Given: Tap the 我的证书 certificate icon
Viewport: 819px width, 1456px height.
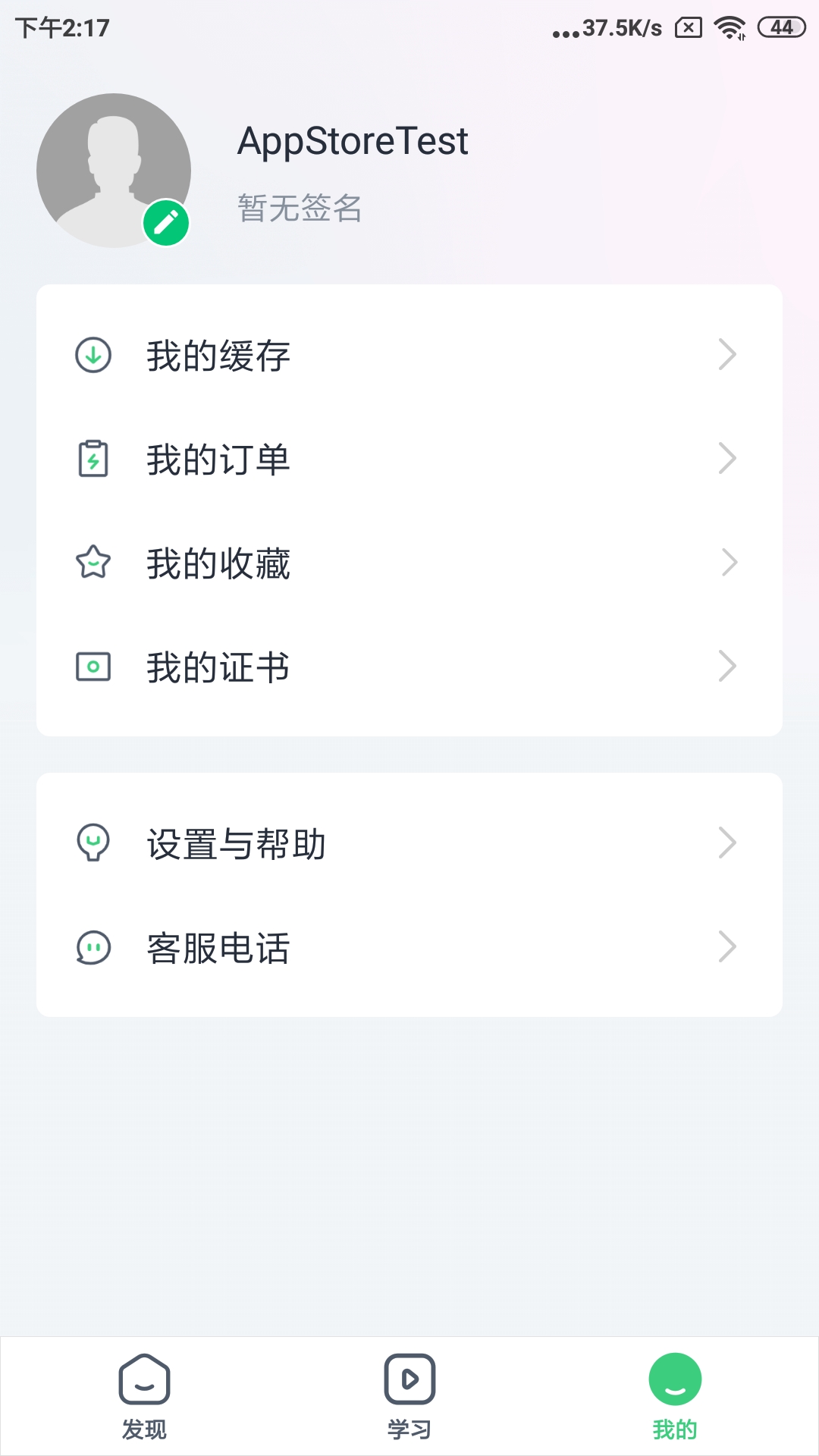Looking at the screenshot, I should pyautogui.click(x=92, y=667).
